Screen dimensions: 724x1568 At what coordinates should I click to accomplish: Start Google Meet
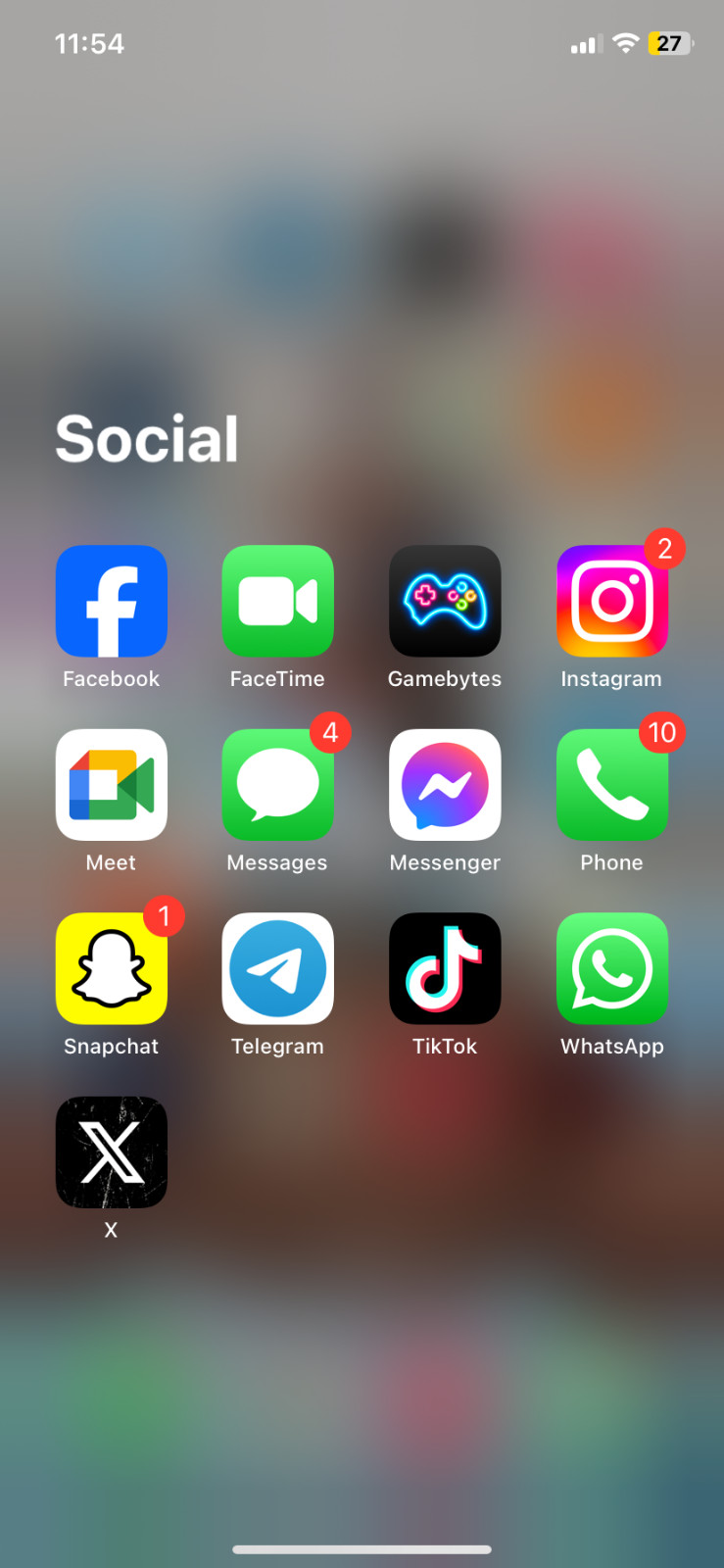(x=112, y=785)
